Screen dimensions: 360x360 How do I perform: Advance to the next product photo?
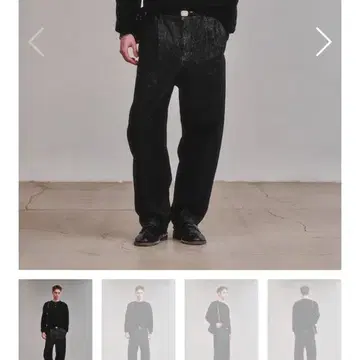324,42
